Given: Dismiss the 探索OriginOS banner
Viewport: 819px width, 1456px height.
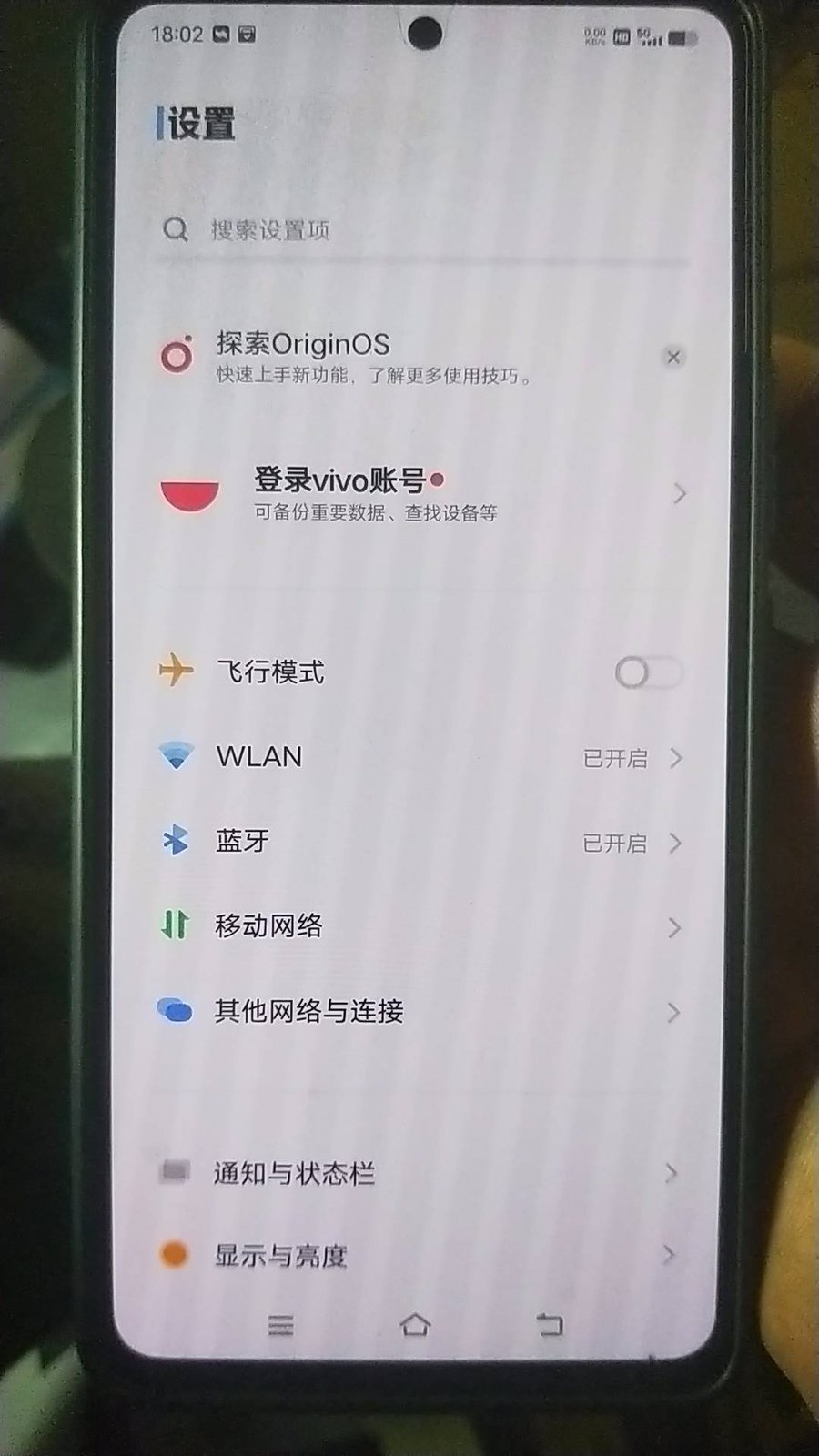Looking at the screenshot, I should click(673, 357).
